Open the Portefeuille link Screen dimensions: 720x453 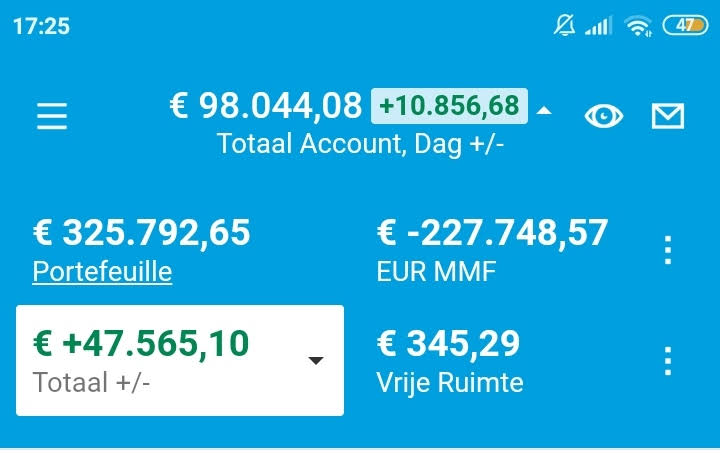[x=102, y=272]
